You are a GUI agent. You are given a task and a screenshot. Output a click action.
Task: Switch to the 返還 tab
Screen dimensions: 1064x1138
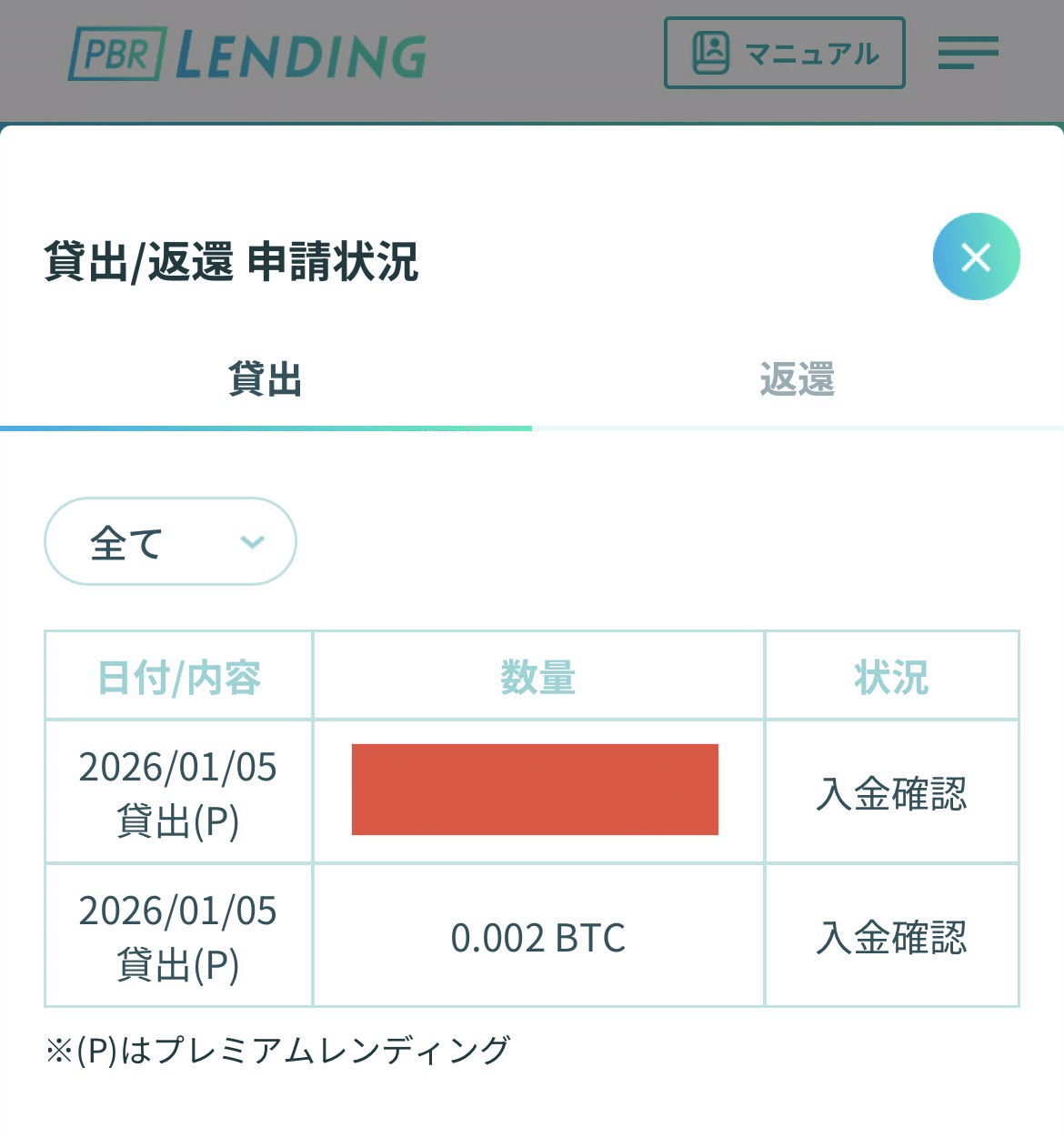point(797,378)
